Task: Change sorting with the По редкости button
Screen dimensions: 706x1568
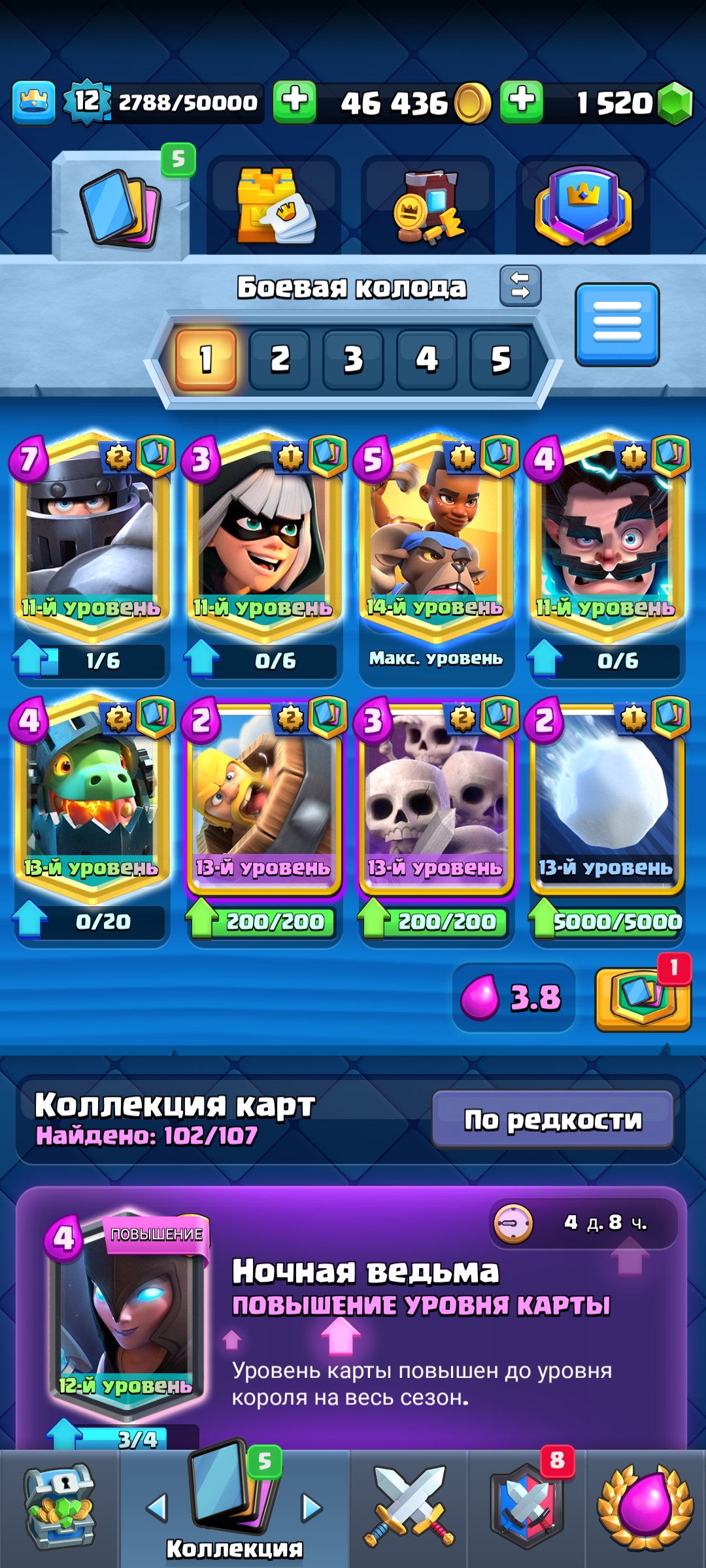Action: click(553, 1119)
